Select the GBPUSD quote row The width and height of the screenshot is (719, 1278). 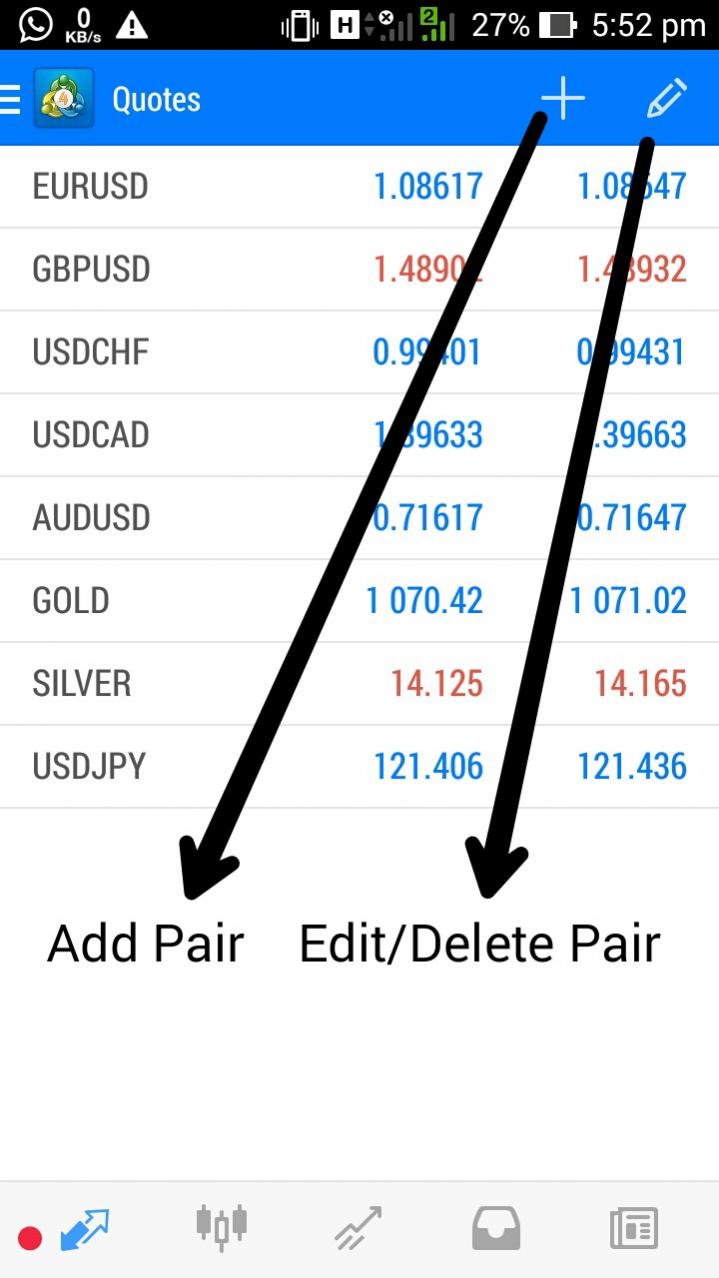tap(359, 270)
